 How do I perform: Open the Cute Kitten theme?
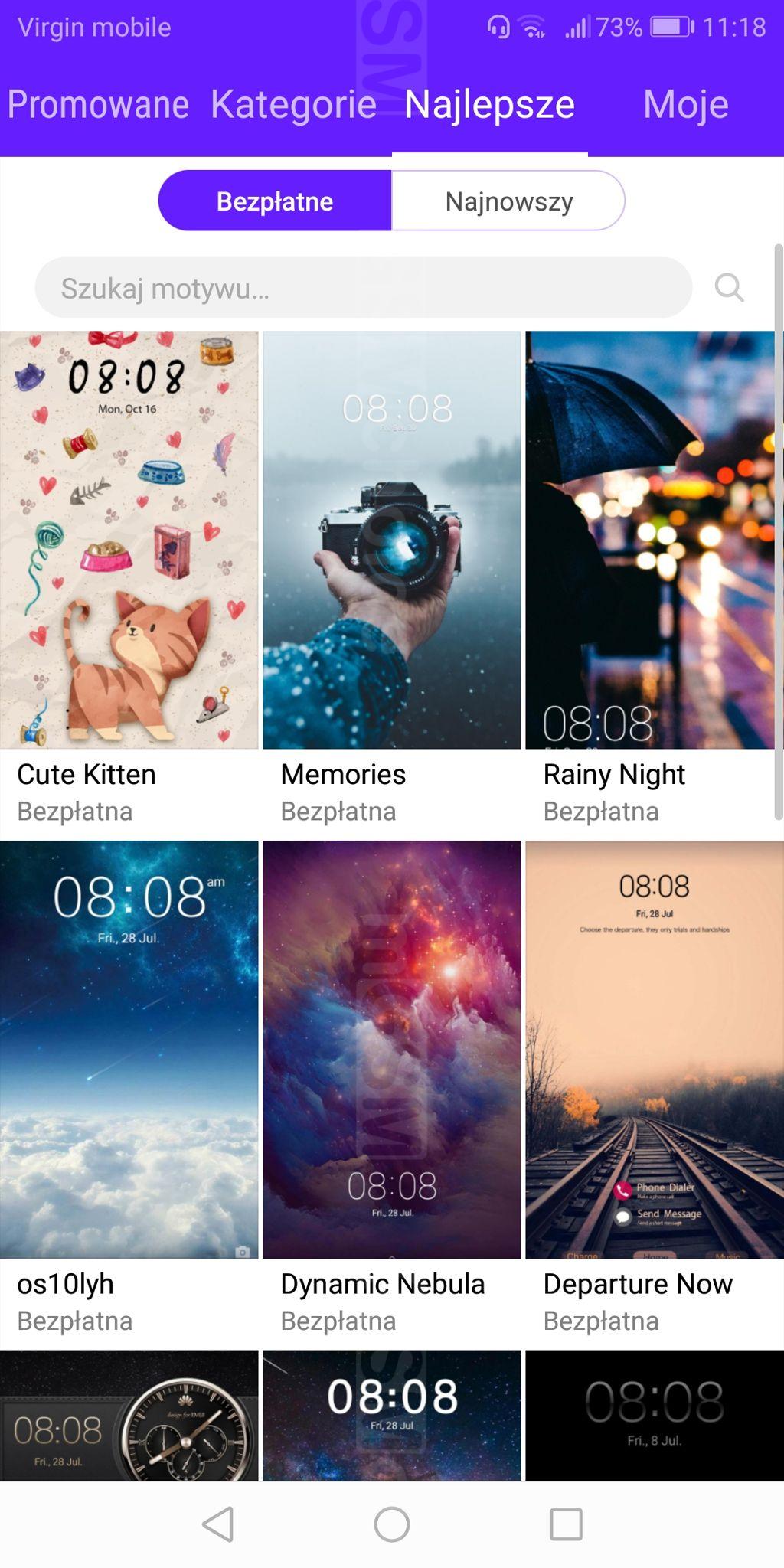[x=129, y=540]
